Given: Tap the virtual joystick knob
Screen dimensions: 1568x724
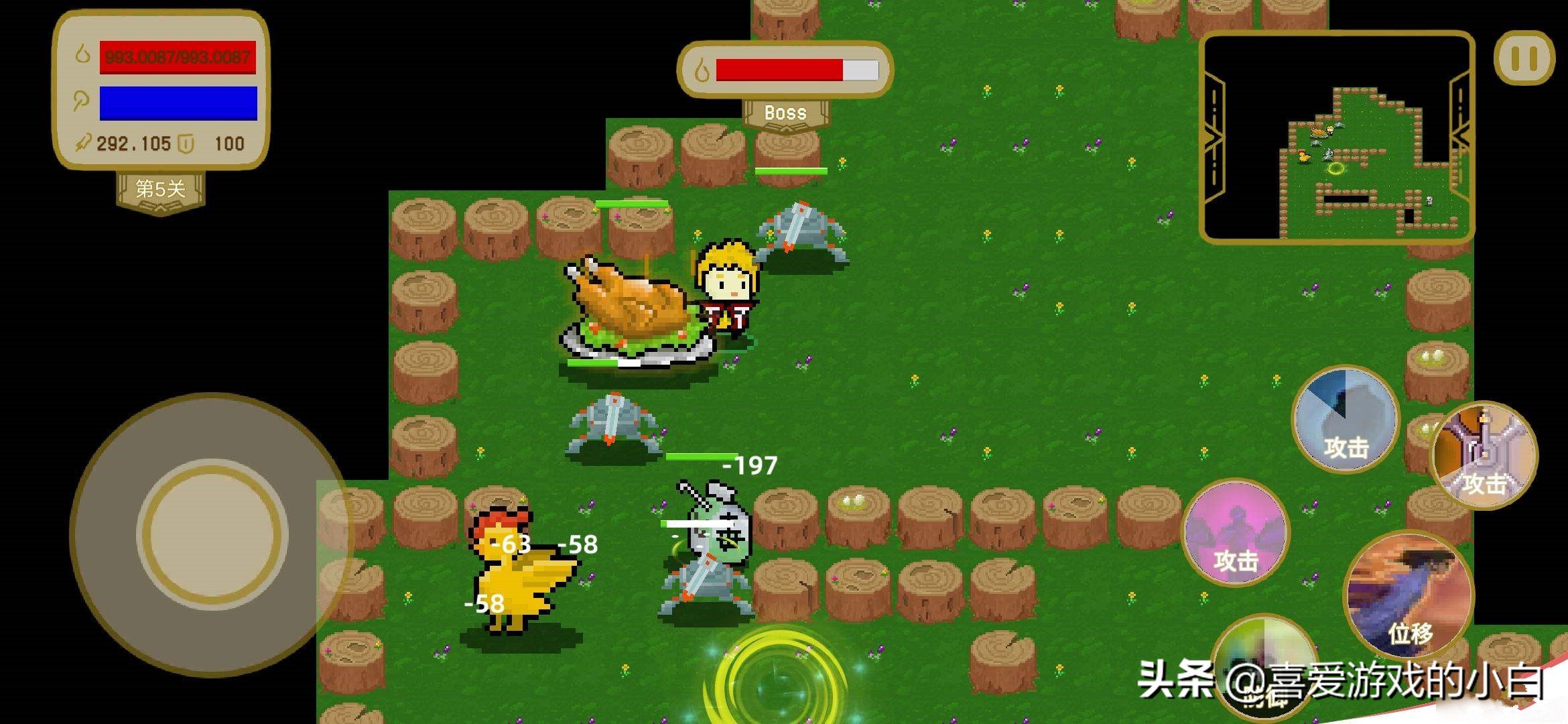Looking at the screenshot, I should [212, 534].
